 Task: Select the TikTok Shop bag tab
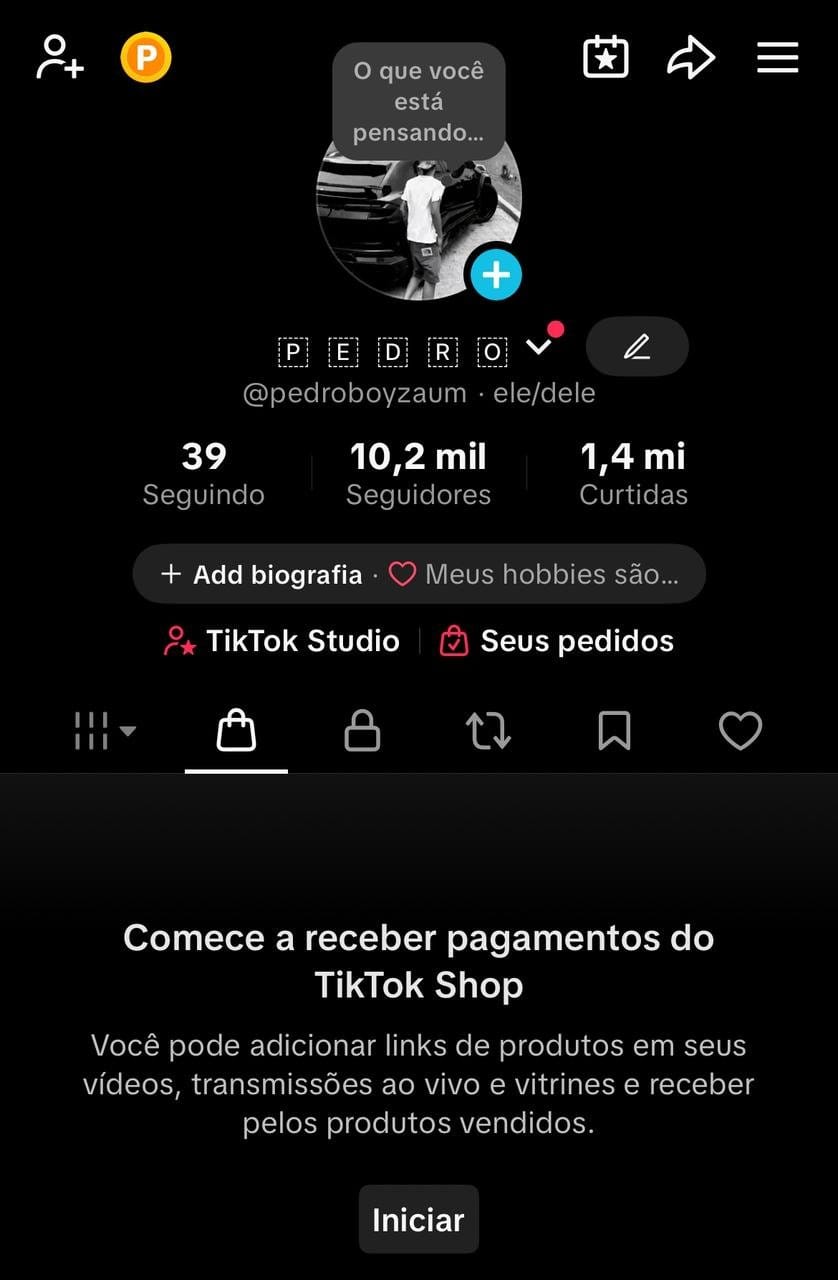[x=235, y=731]
